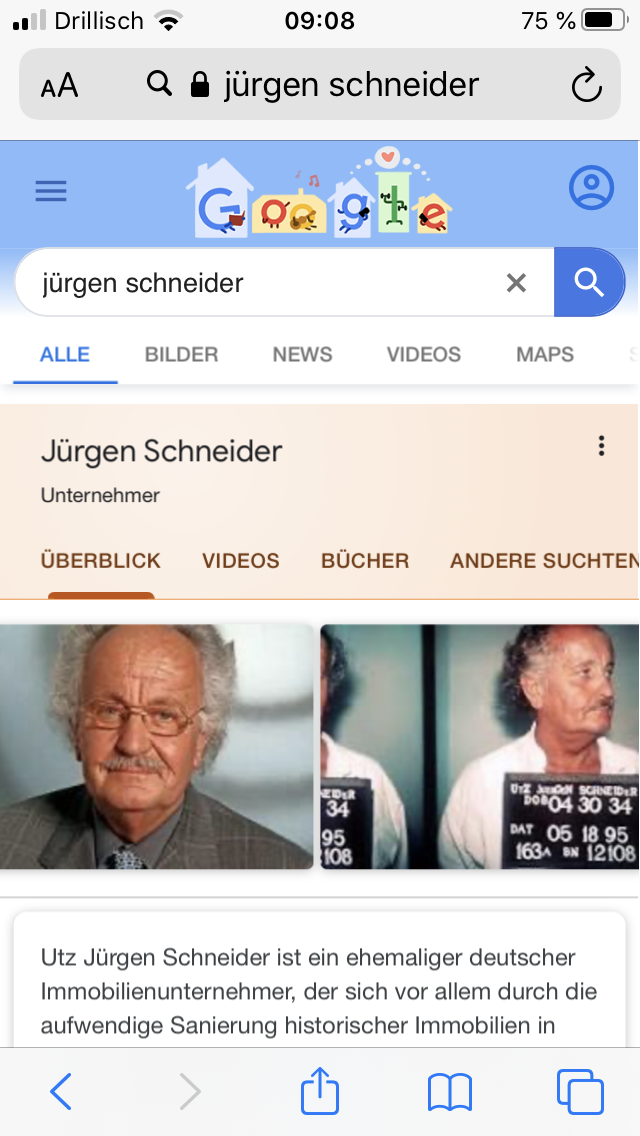Open the Google account profile icon
Screen dimensions: 640x1136
point(591,187)
